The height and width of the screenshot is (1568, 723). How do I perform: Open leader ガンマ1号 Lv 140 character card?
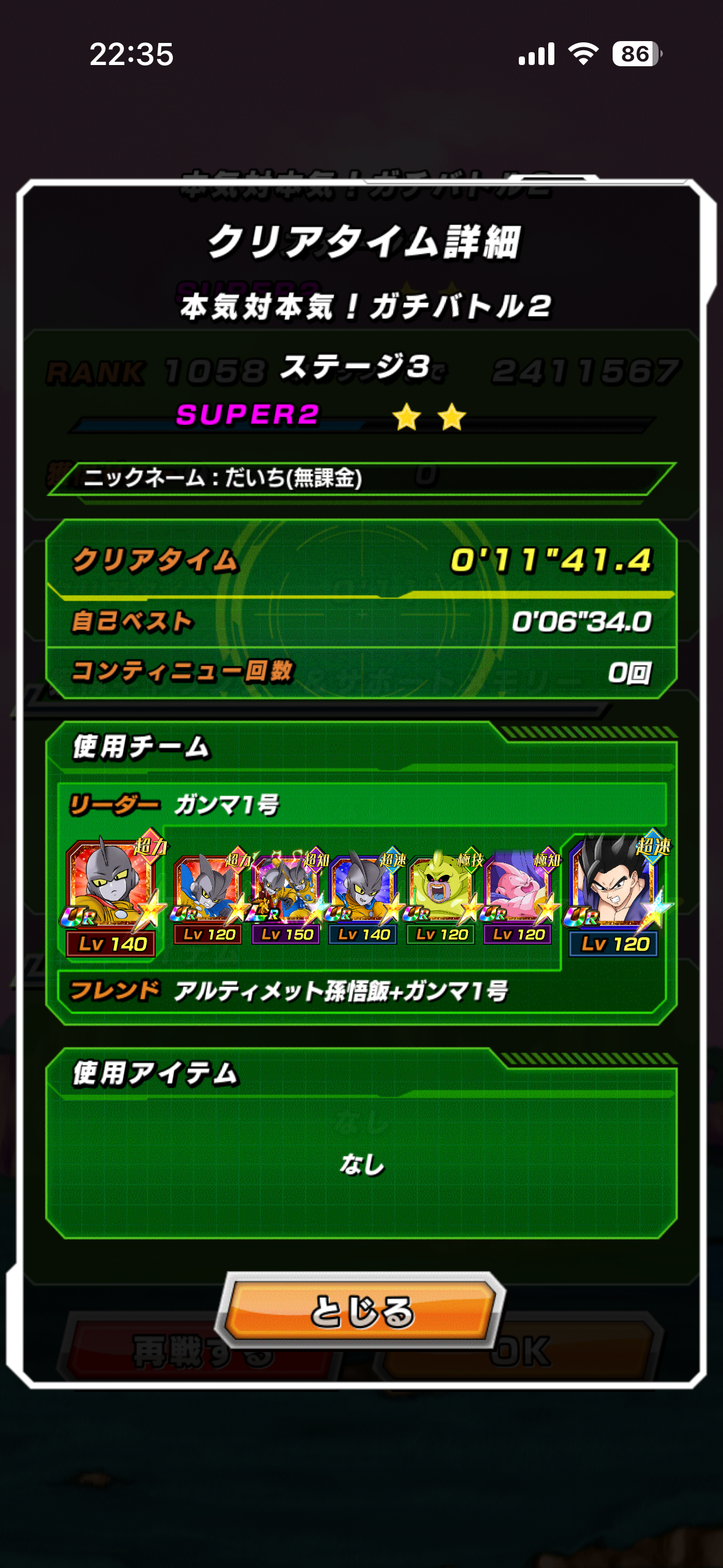[x=111, y=890]
